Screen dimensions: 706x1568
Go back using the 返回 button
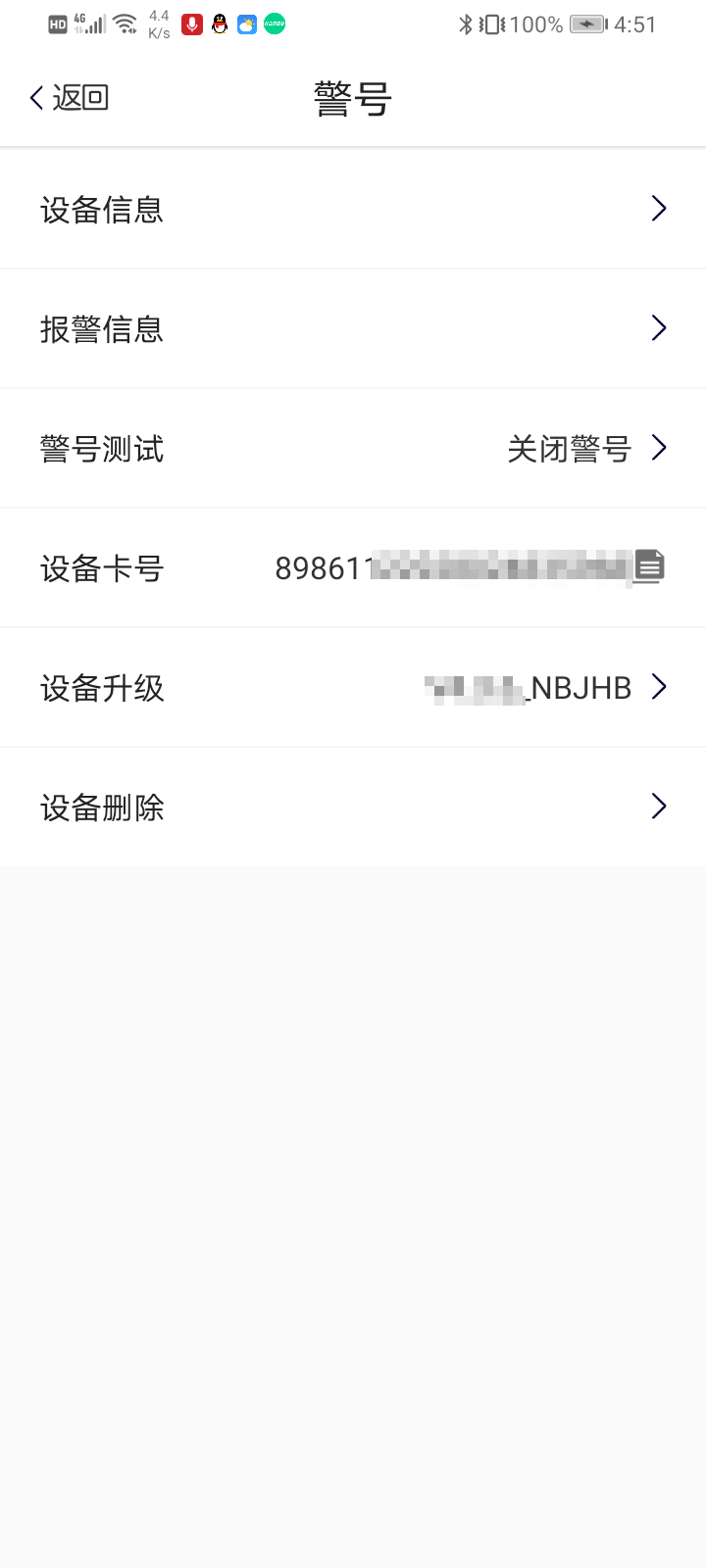tap(69, 98)
